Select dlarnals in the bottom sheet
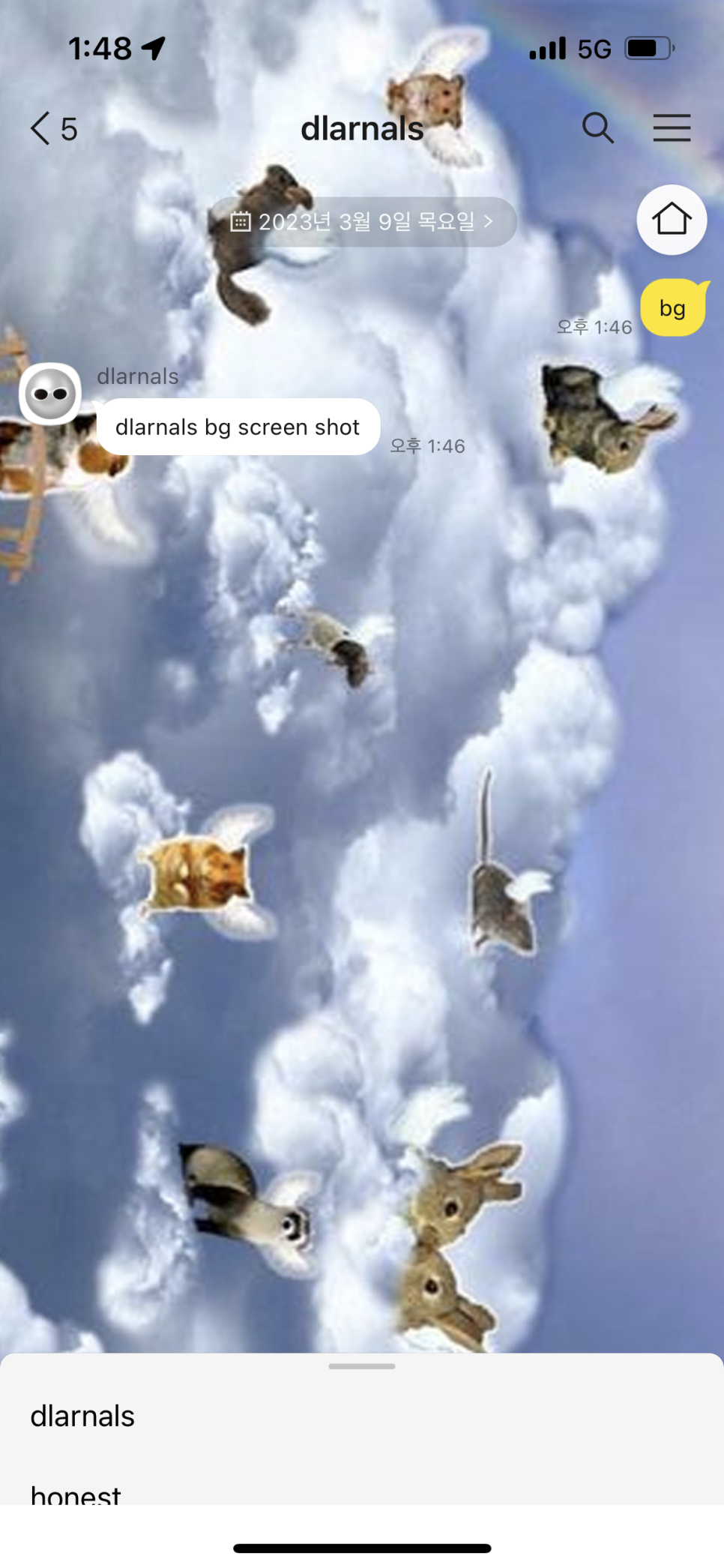The image size is (724, 1568). point(82,1417)
